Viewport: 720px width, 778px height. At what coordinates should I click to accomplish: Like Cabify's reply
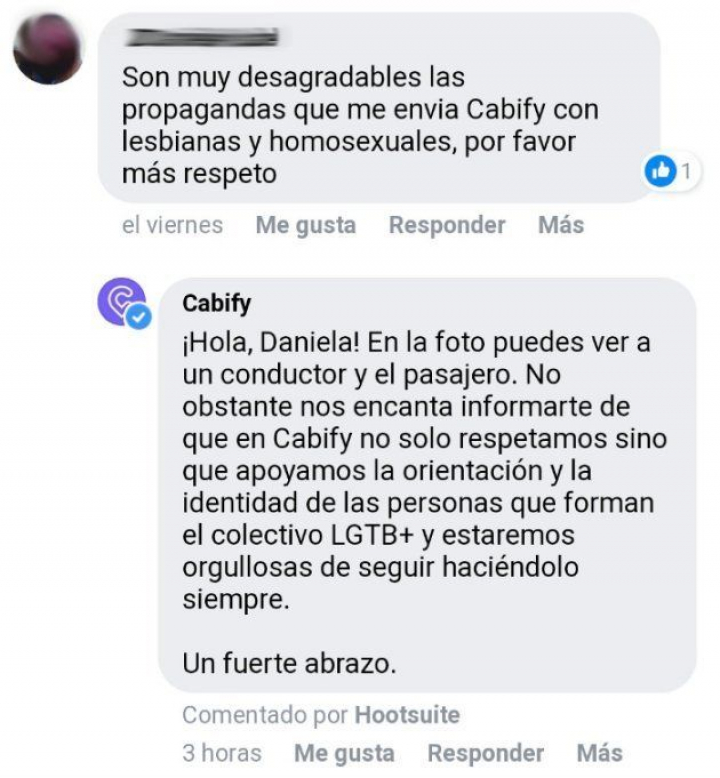[x=344, y=753]
